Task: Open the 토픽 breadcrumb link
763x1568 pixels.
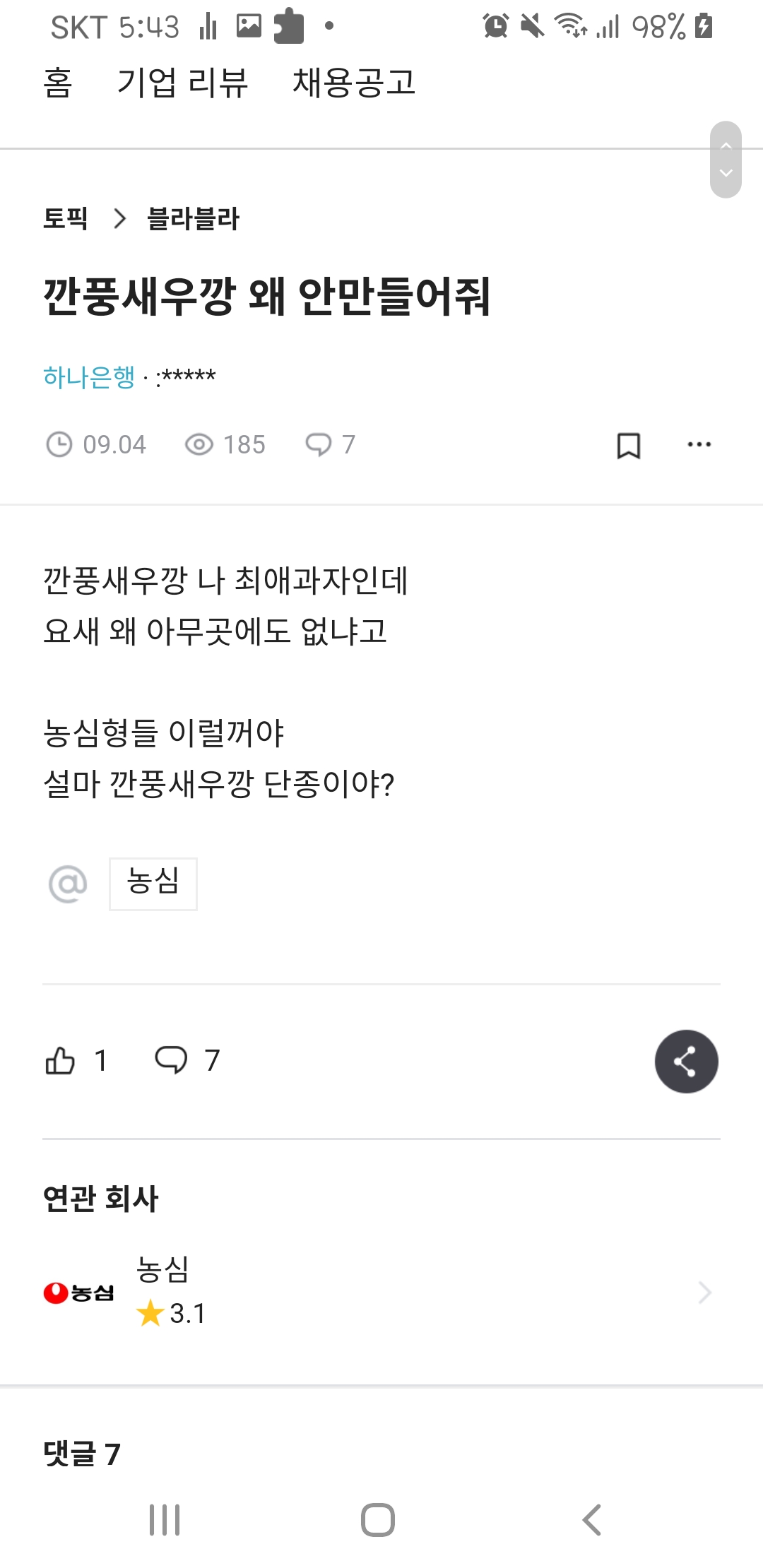Action: (65, 218)
